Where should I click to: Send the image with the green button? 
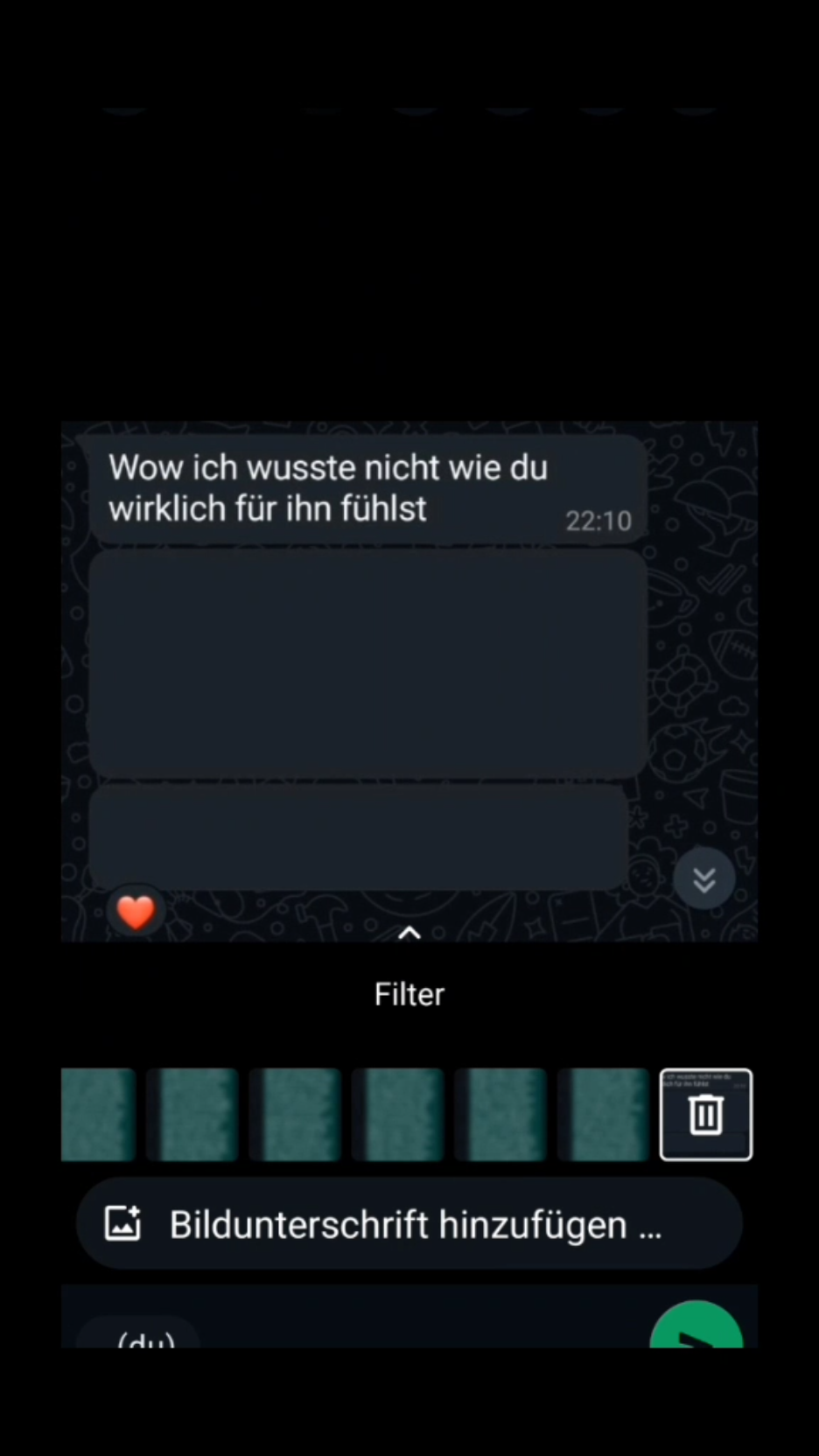pyautogui.click(x=696, y=1330)
